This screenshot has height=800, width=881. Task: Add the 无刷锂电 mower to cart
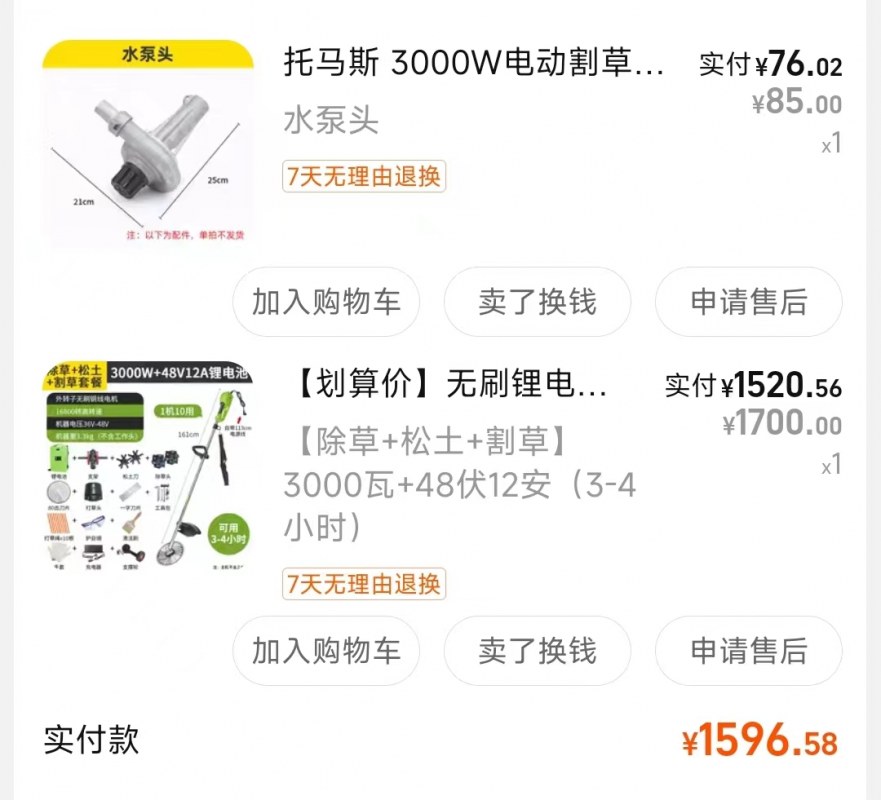coord(326,651)
